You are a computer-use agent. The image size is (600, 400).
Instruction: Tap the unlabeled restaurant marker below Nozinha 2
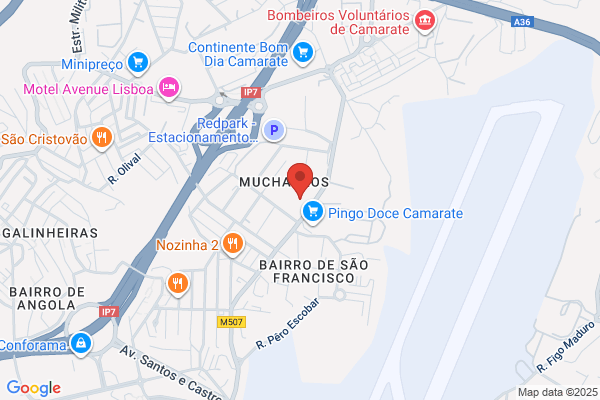178,284
